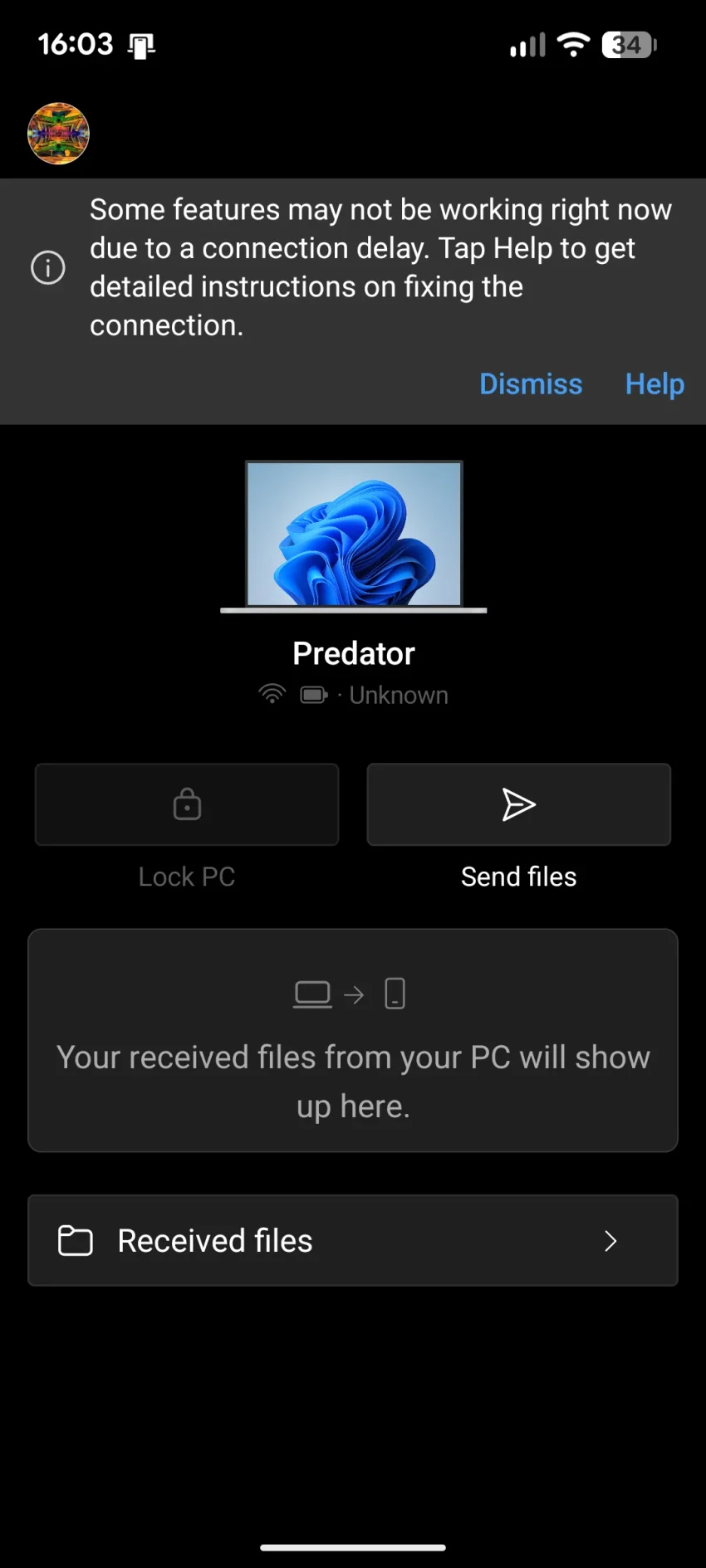Dismiss the connection delay banner
The image size is (706, 1568).
(531, 384)
